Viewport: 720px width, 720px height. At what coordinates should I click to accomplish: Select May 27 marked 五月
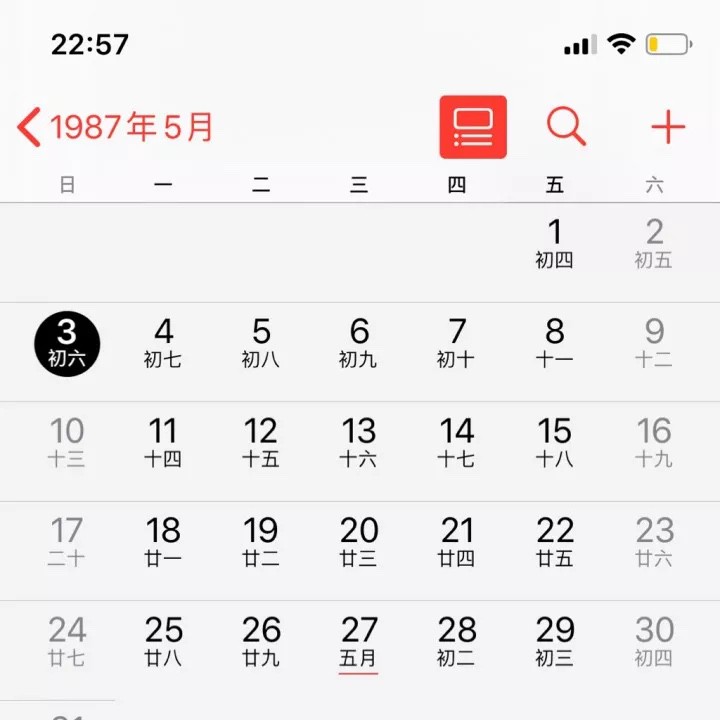[x=359, y=643]
